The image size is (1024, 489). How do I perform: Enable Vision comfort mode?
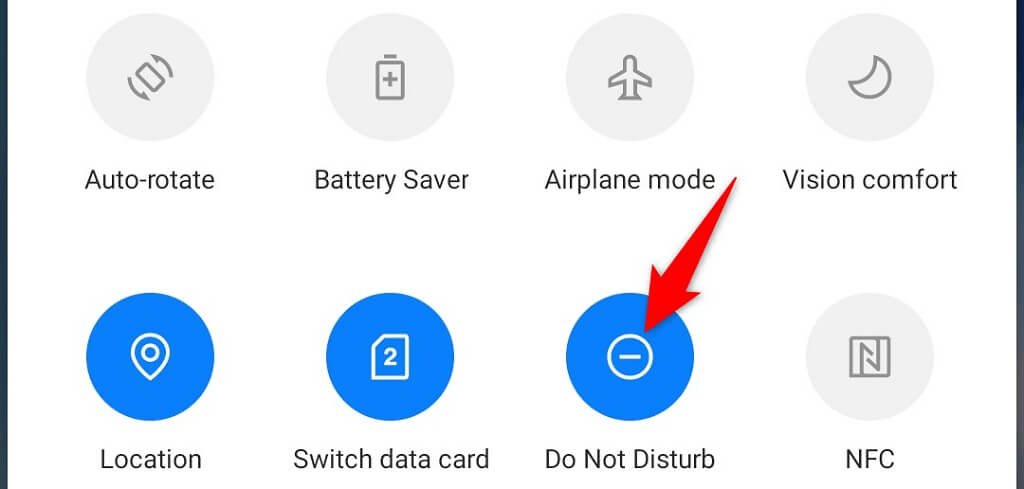click(x=869, y=77)
